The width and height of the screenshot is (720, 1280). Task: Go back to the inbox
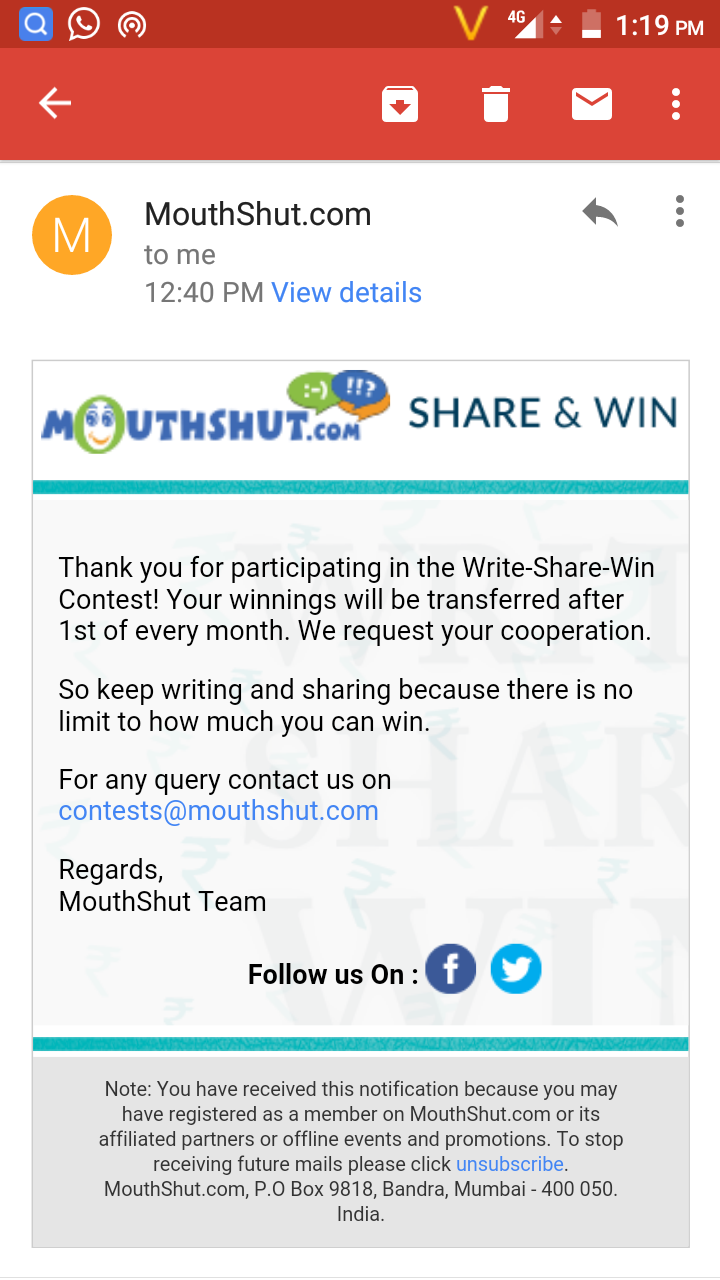click(55, 103)
